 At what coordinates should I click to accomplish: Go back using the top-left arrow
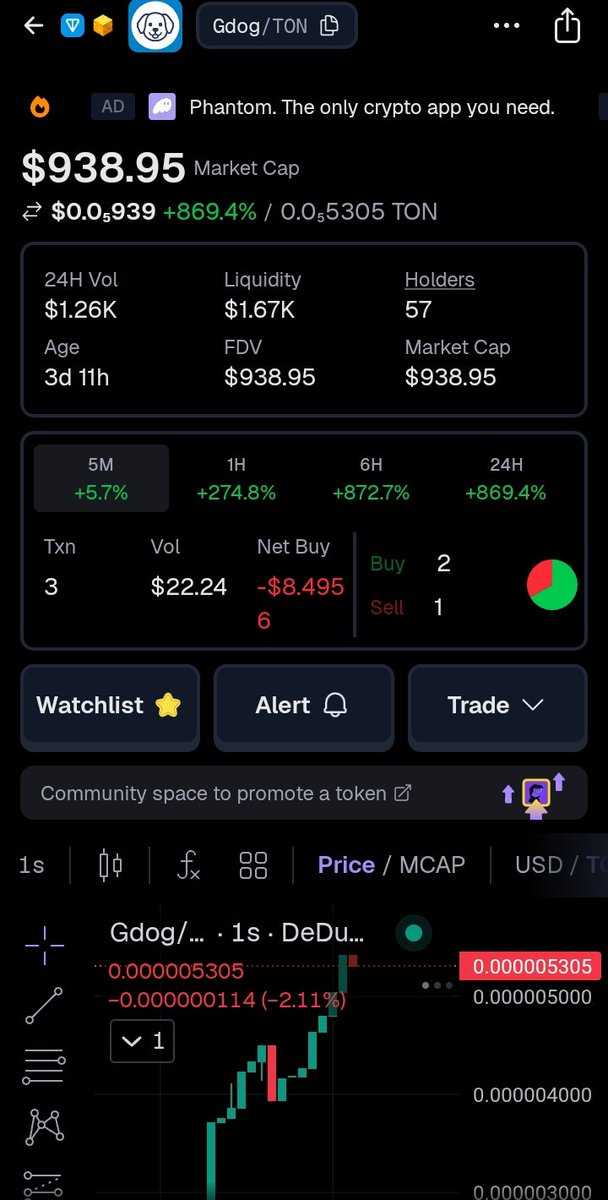pos(33,26)
